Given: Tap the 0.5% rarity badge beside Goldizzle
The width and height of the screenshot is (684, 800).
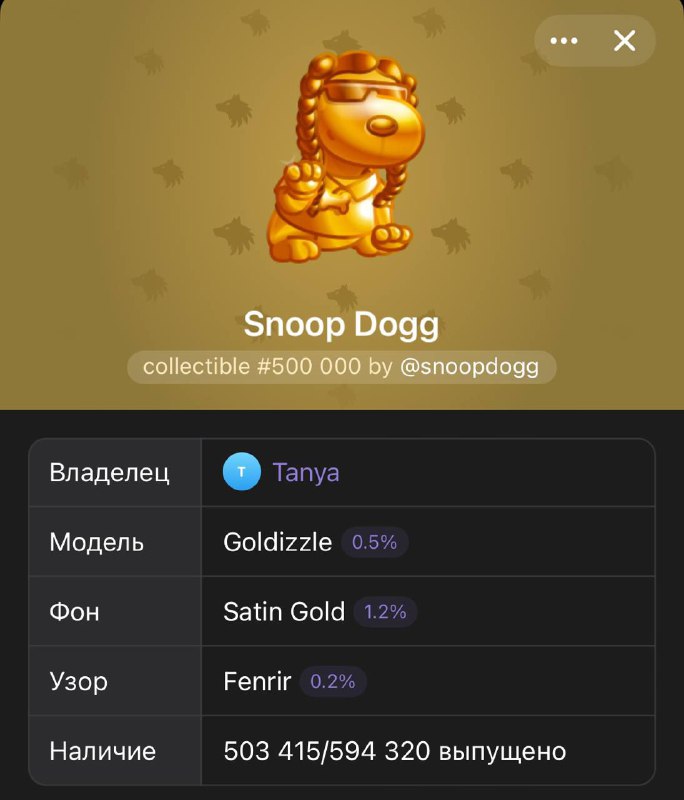Looking at the screenshot, I should click(x=375, y=542).
